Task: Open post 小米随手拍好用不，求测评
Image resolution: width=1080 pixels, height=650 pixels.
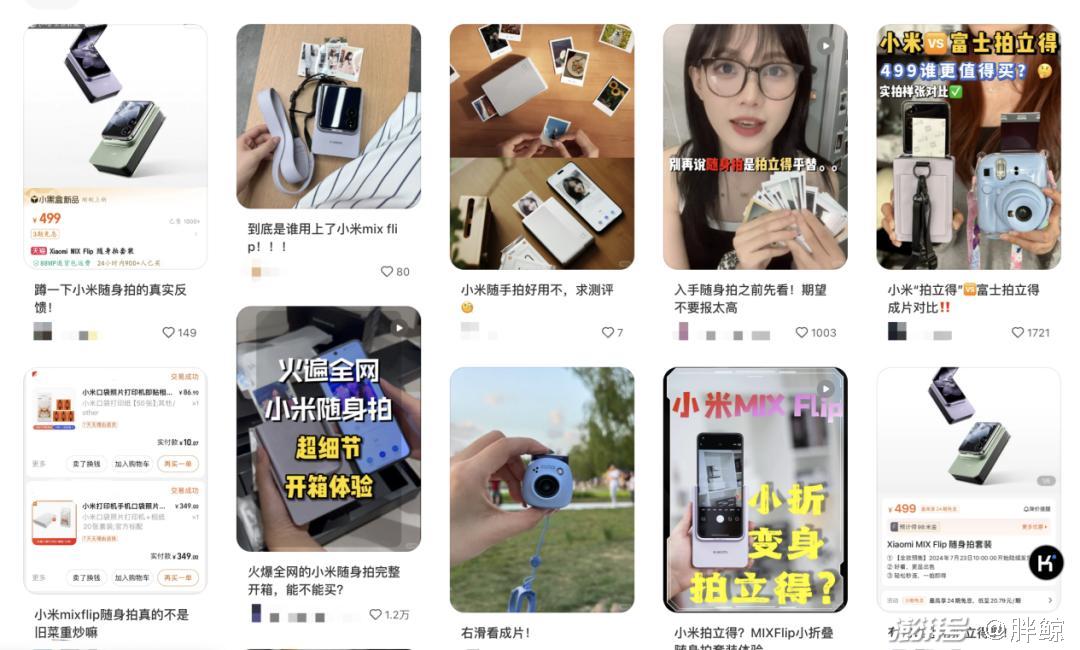Action: pyautogui.click(x=541, y=146)
